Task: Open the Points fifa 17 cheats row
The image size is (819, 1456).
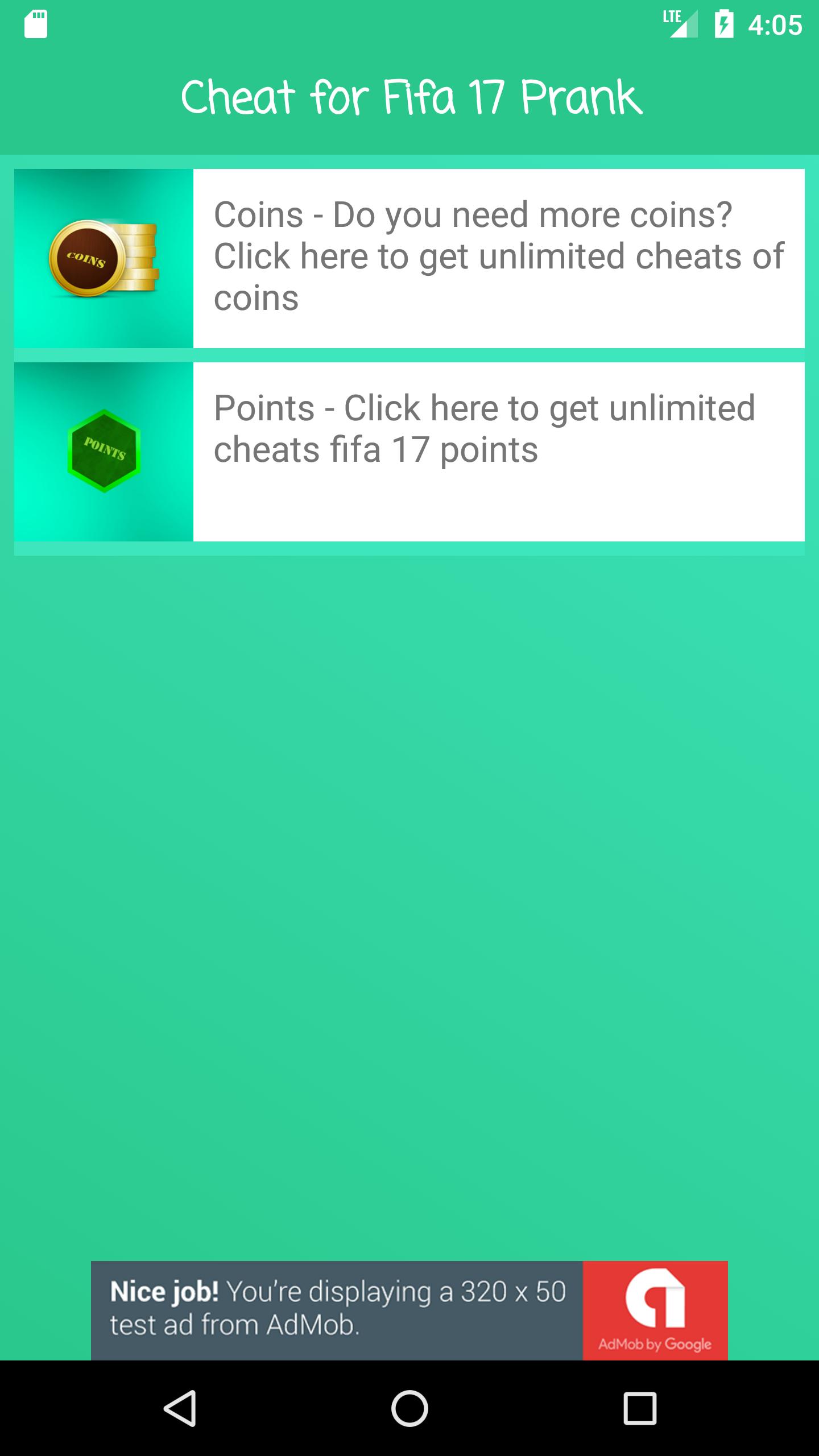Action: point(409,452)
